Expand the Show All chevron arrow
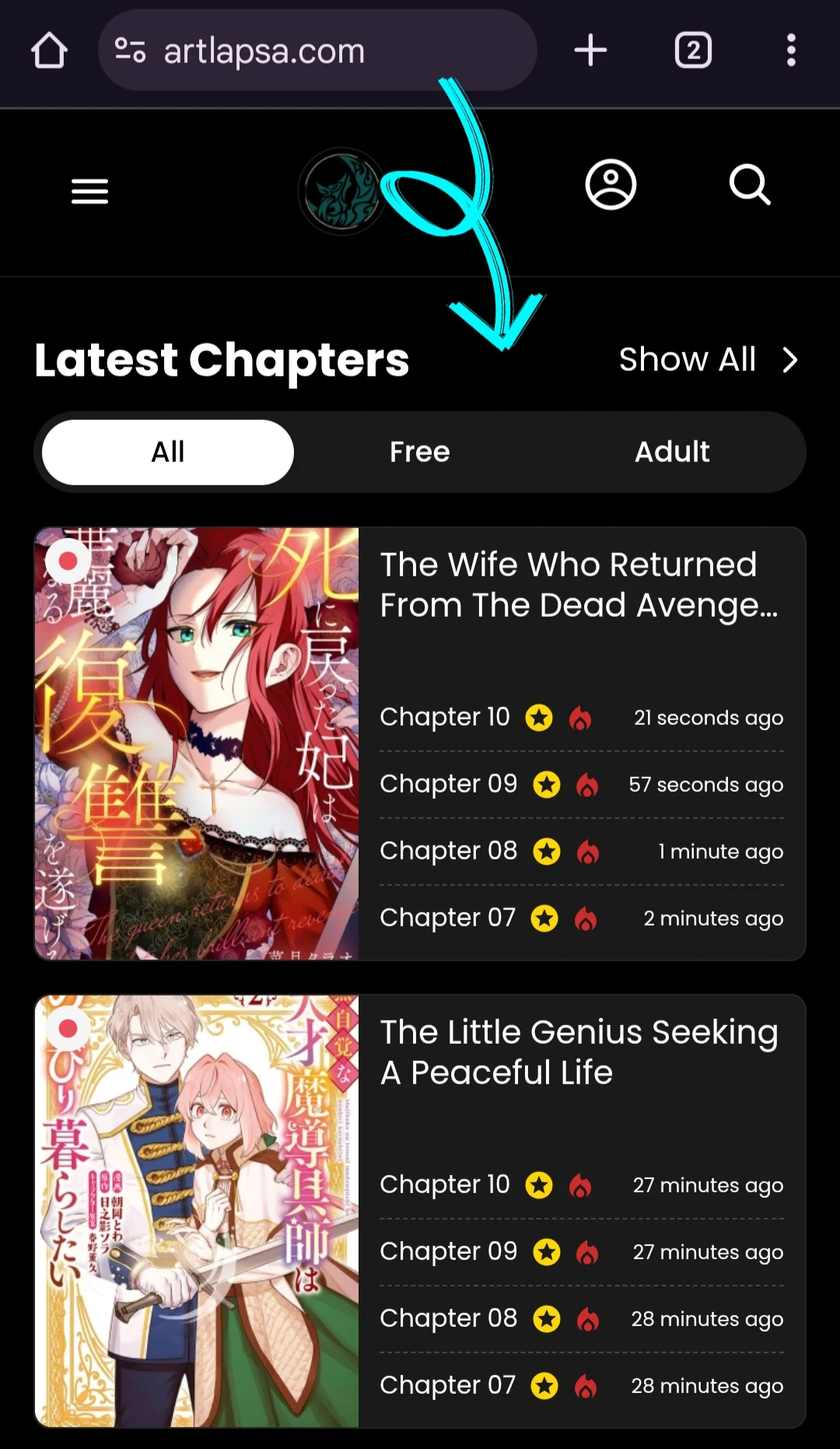Viewport: 840px width, 1449px height. click(791, 359)
